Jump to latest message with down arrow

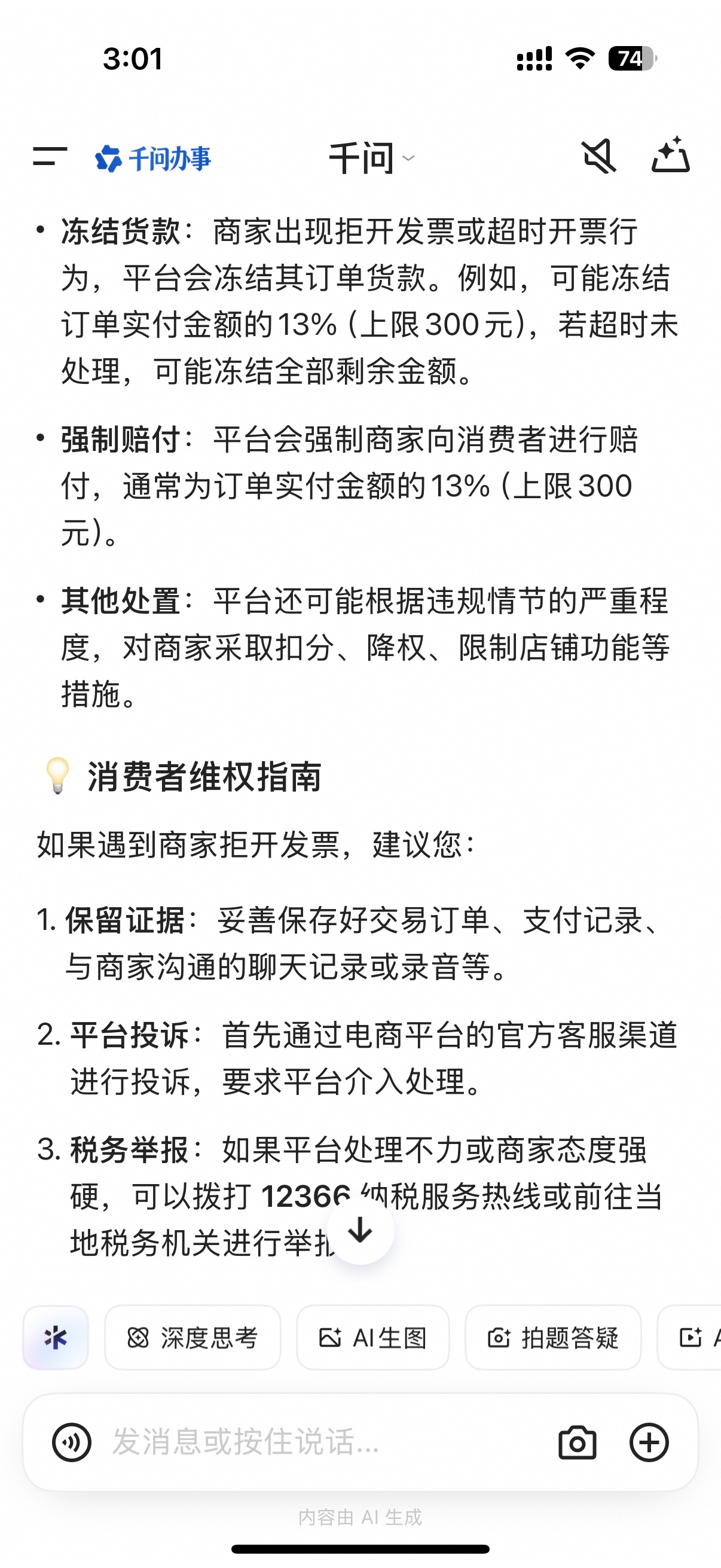coord(360,1231)
